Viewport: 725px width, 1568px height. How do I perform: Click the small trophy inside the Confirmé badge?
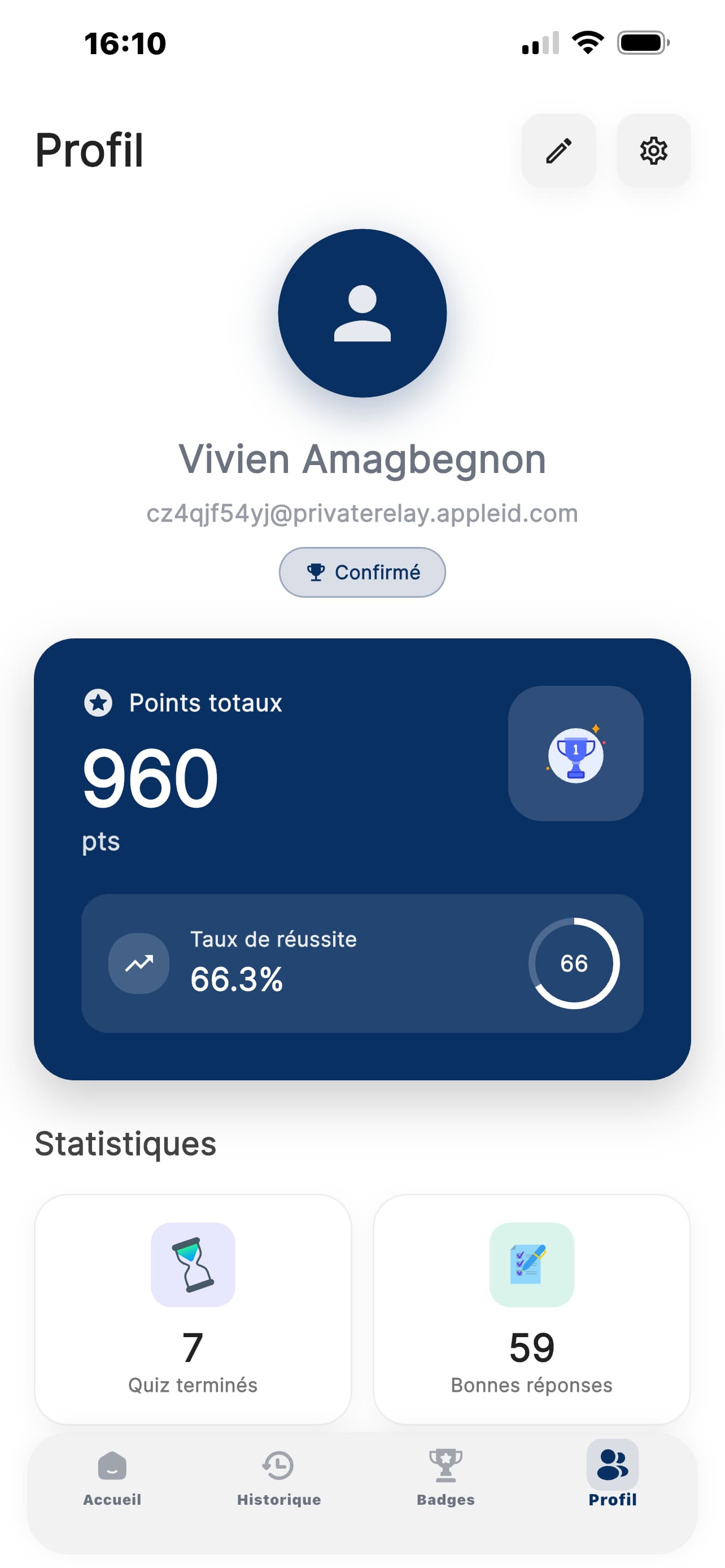pyautogui.click(x=316, y=572)
